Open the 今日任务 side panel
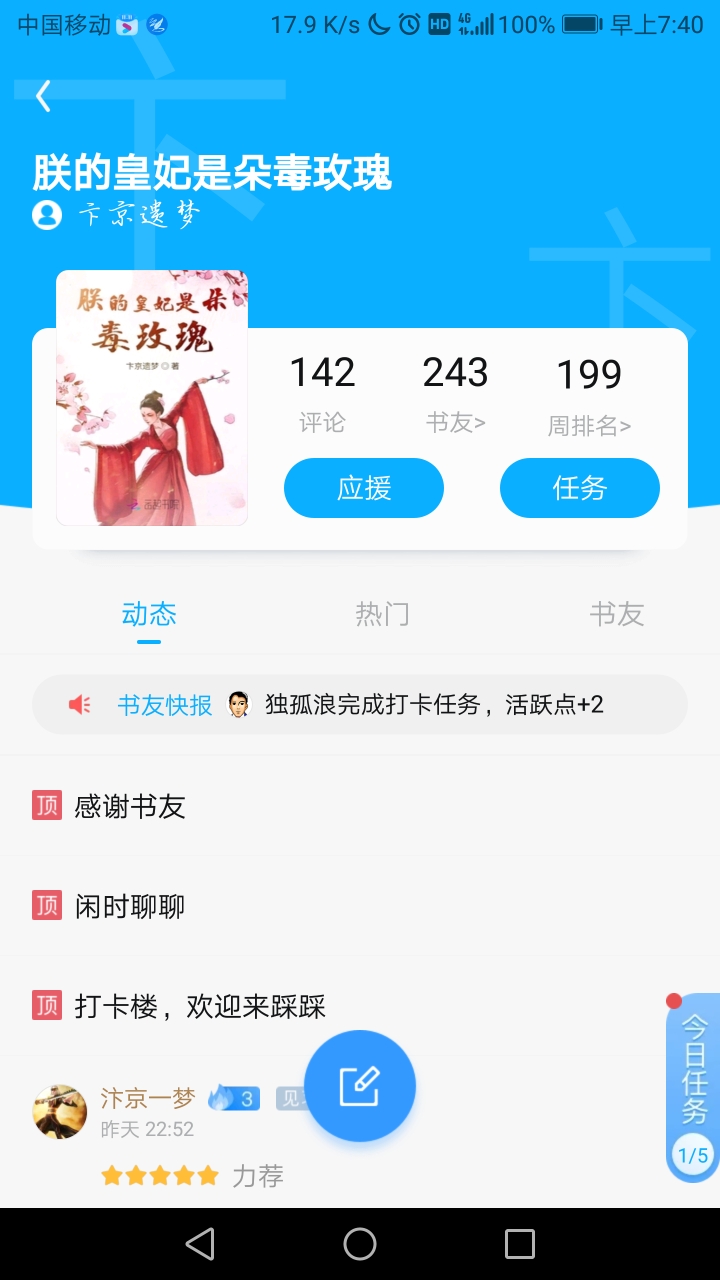720x1280 pixels. coord(694,1086)
